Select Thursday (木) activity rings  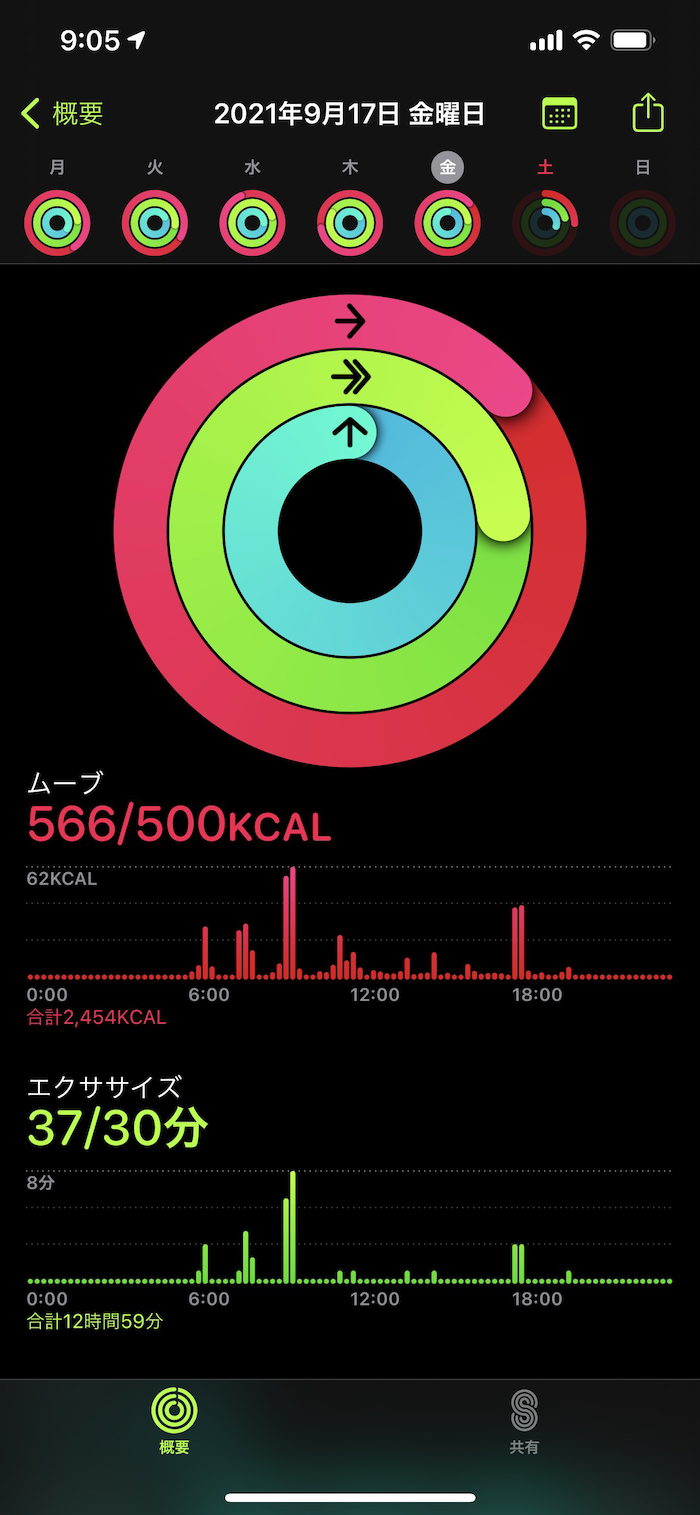(x=350, y=222)
